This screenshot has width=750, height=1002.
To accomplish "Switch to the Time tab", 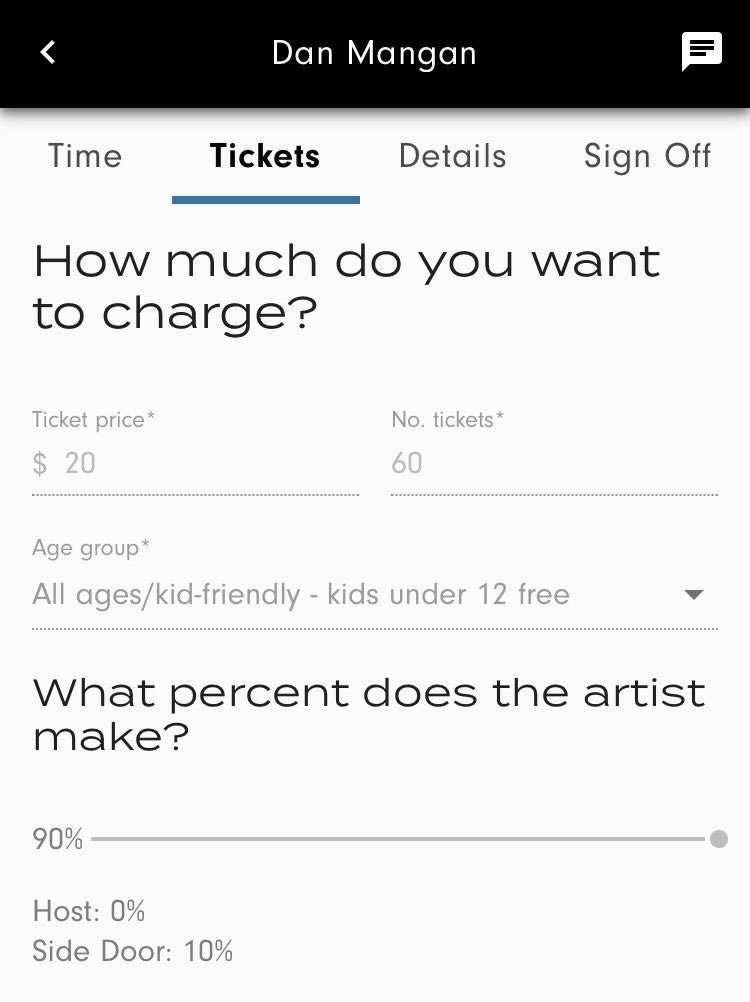I will pos(85,157).
